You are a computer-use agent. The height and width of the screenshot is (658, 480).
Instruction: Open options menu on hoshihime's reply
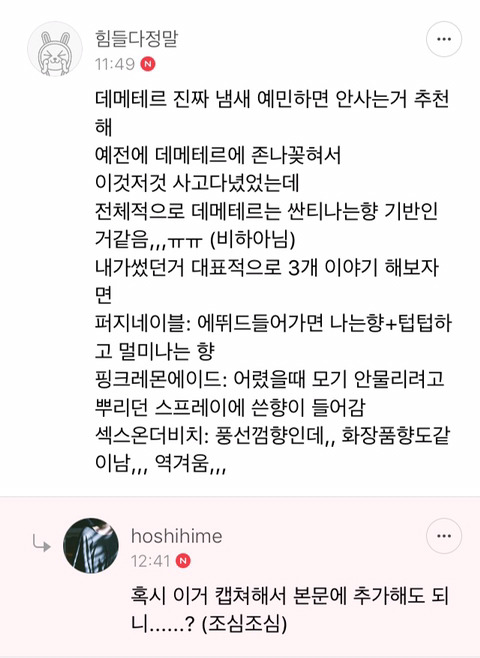click(x=444, y=536)
